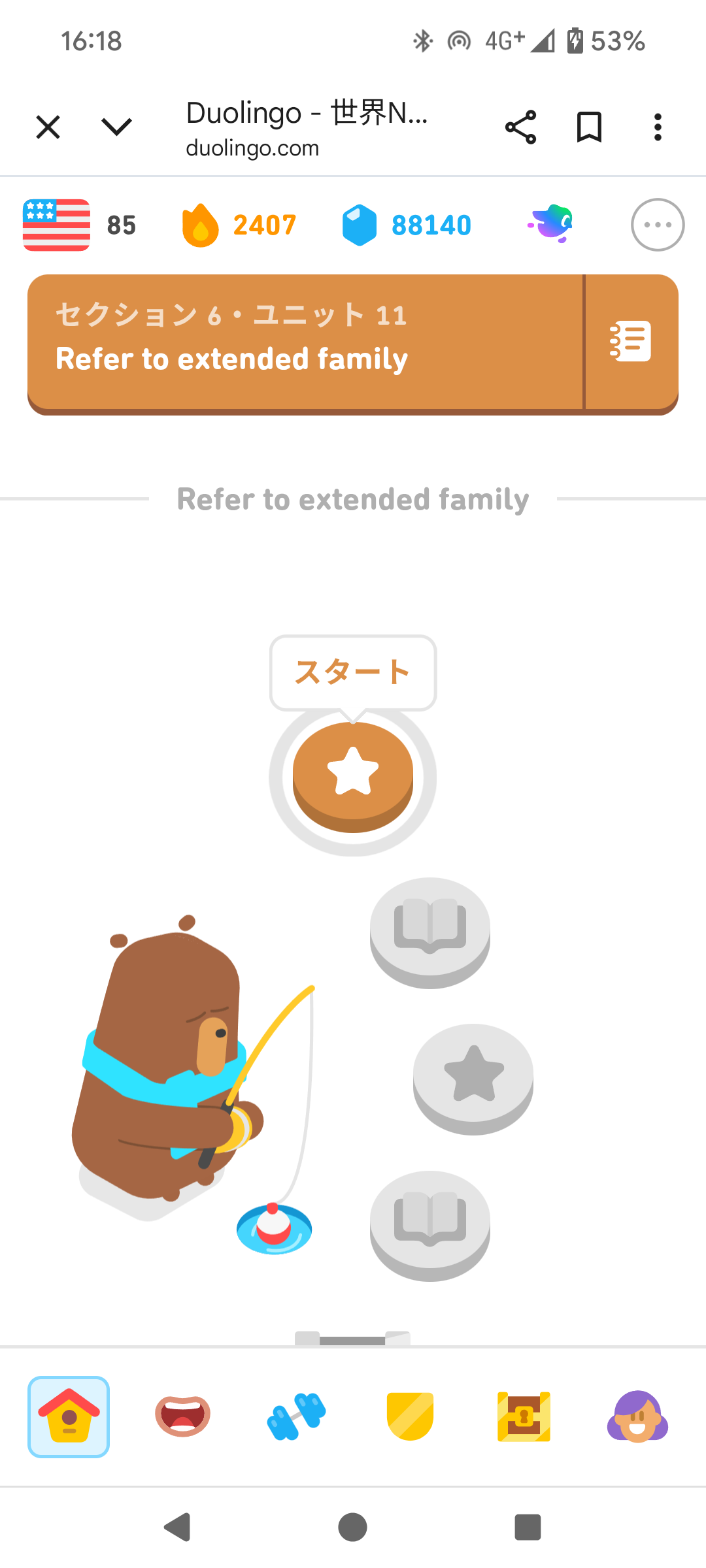Expand the tab dropdown chevron
Viewport: 706px width, 1568px height.
[116, 127]
